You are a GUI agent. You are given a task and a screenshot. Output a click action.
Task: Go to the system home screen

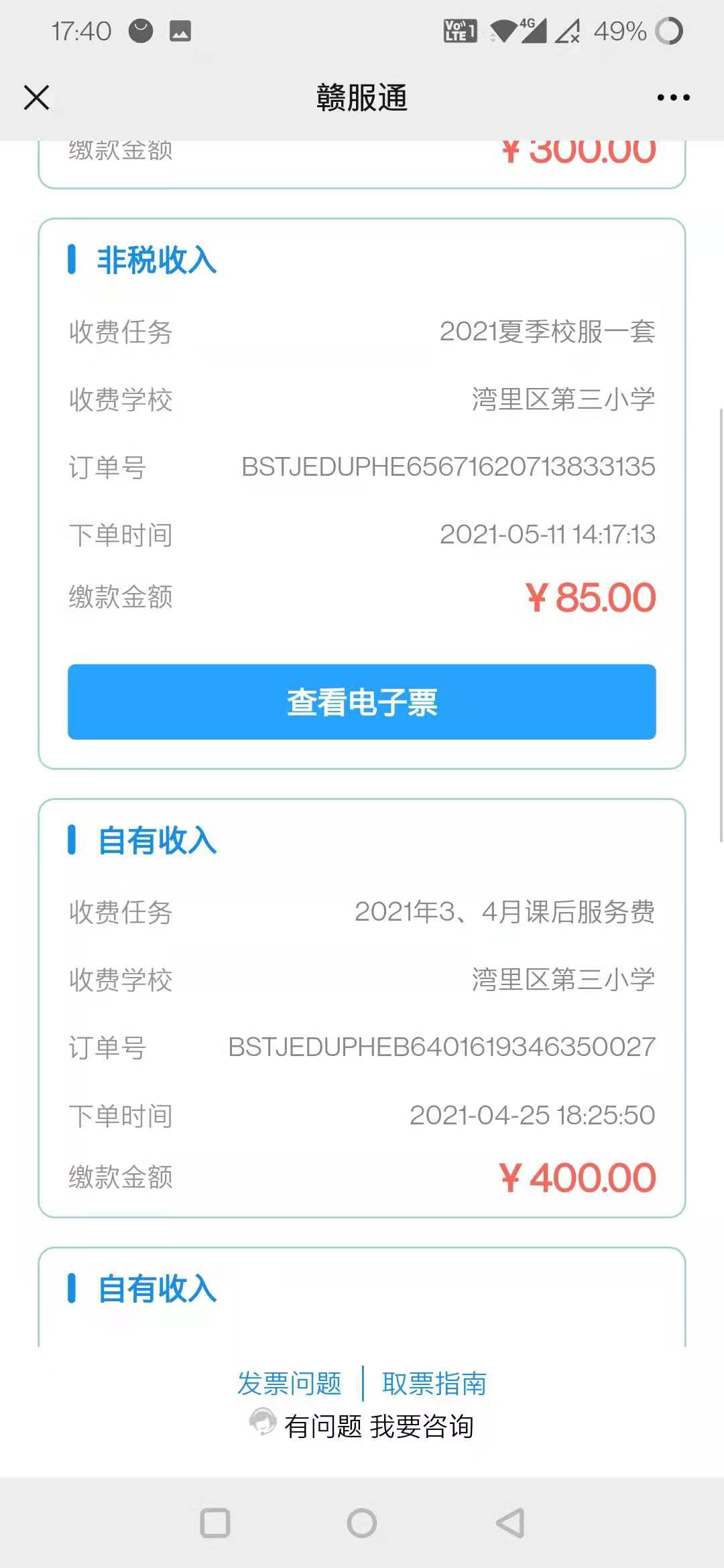[x=362, y=1522]
